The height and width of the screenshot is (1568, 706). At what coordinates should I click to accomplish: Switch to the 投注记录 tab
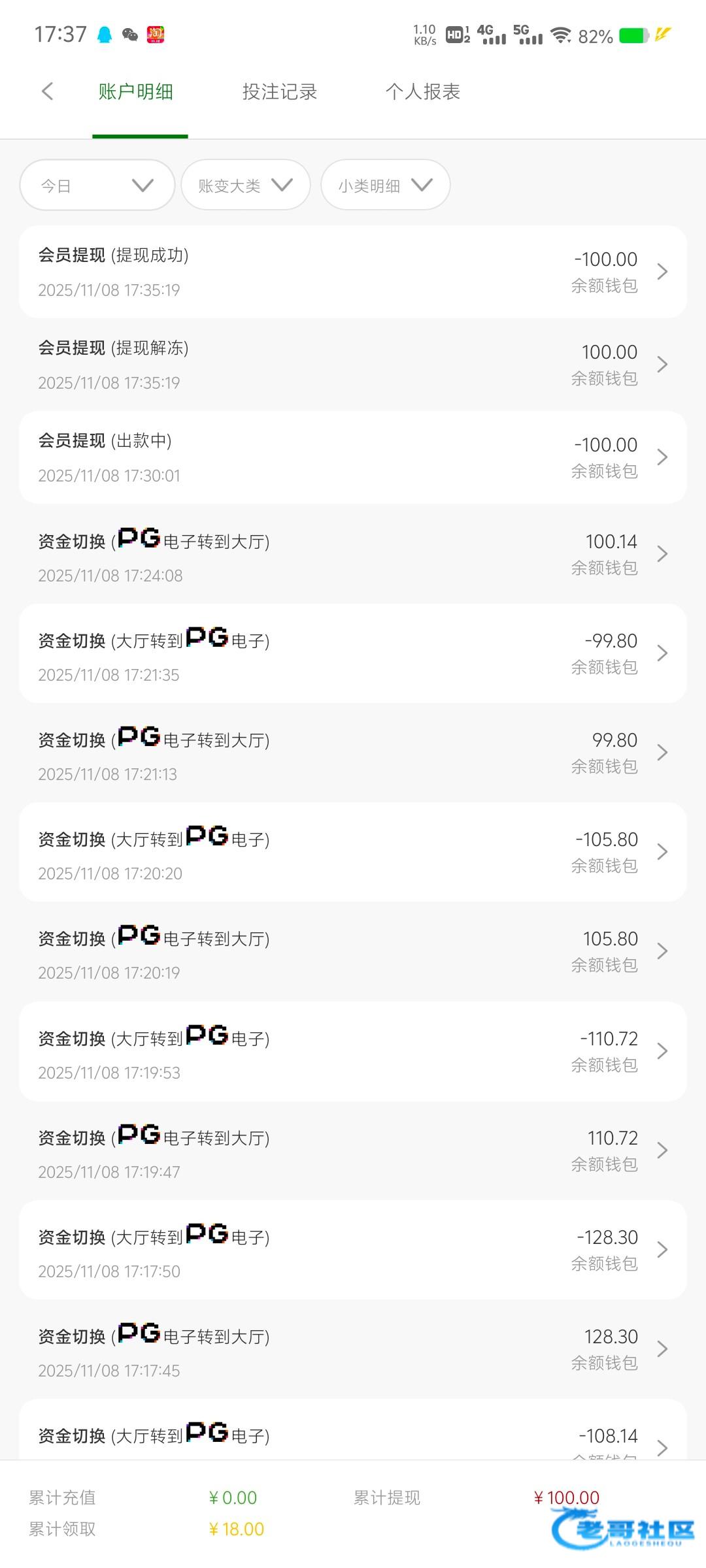(x=279, y=91)
